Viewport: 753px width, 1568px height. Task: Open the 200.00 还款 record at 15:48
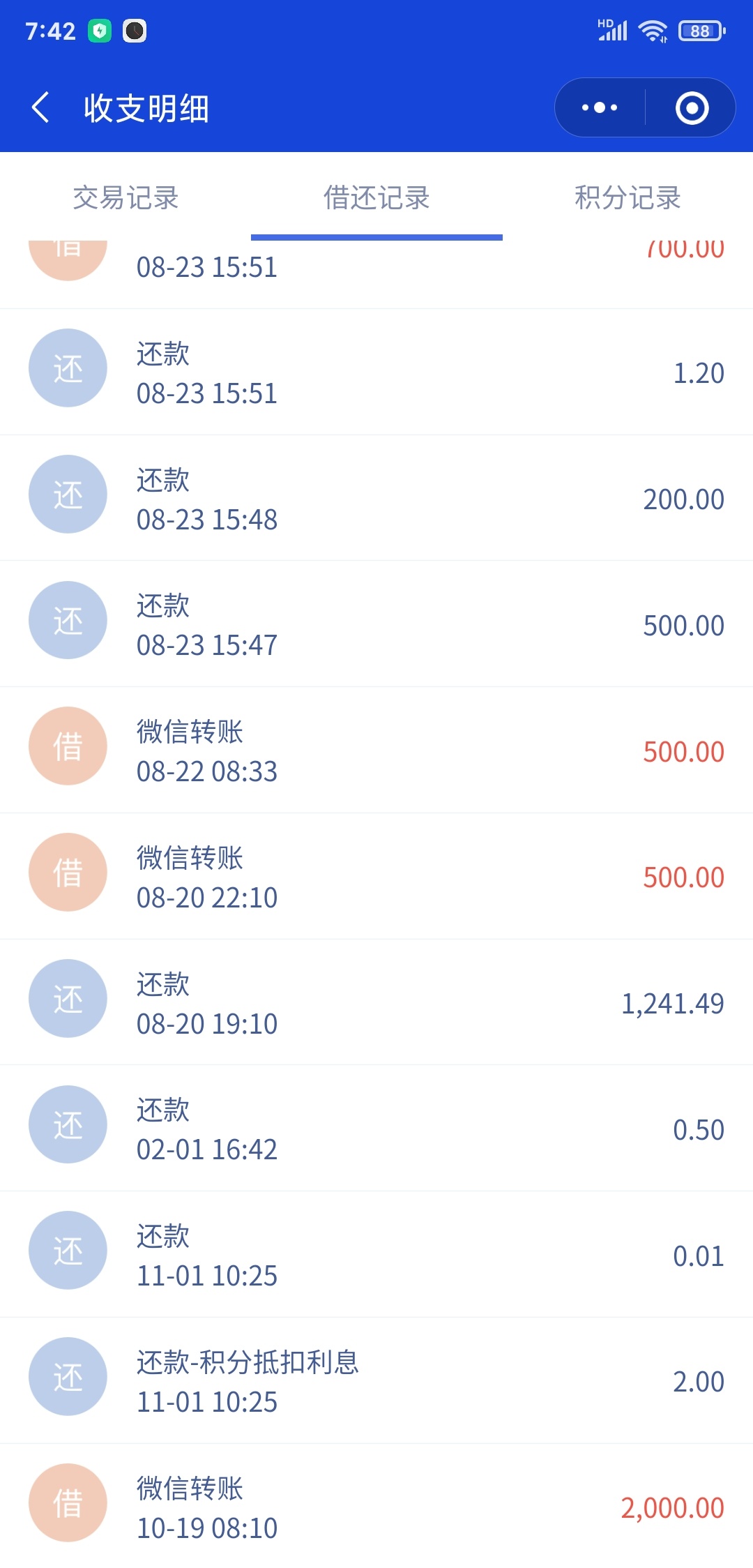pyautogui.click(x=376, y=498)
